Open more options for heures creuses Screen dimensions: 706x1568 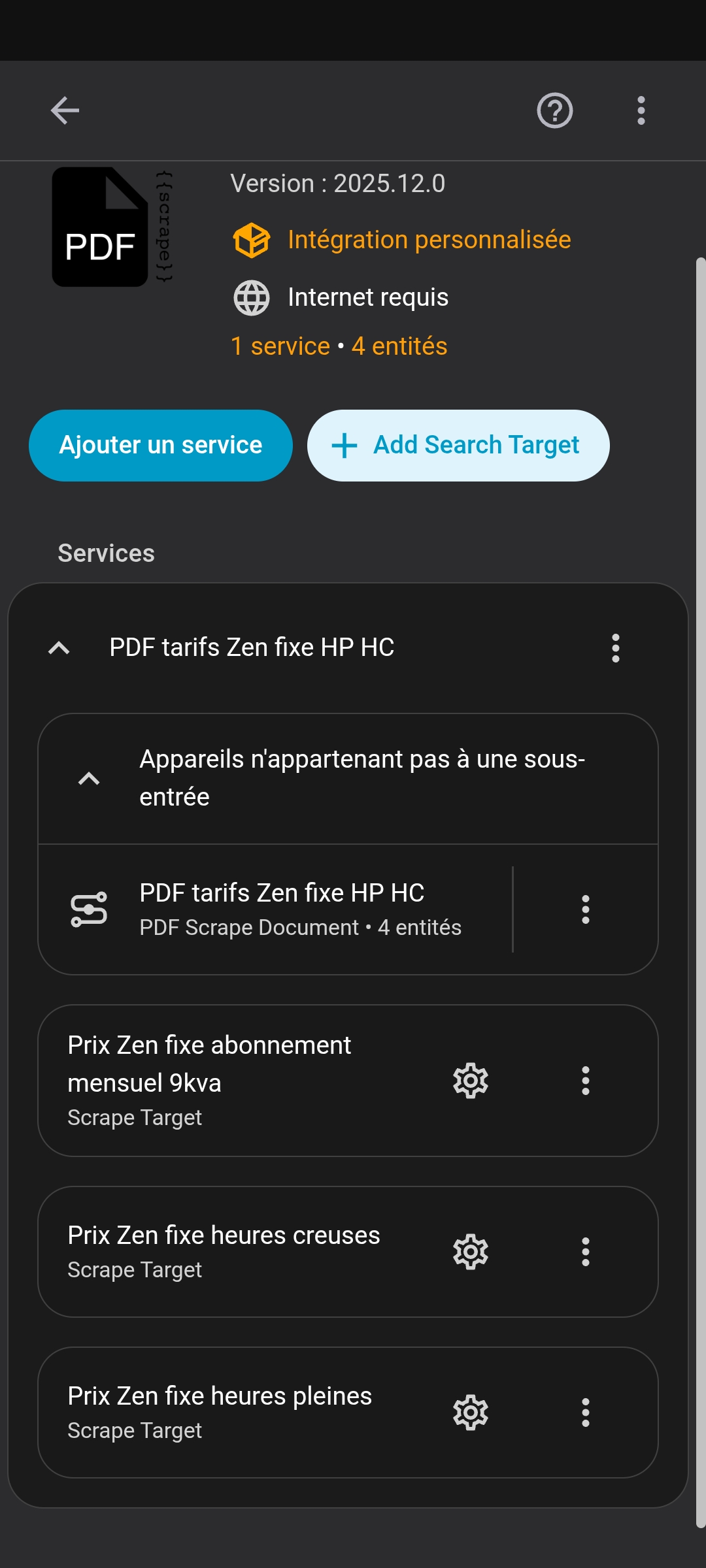(585, 1252)
